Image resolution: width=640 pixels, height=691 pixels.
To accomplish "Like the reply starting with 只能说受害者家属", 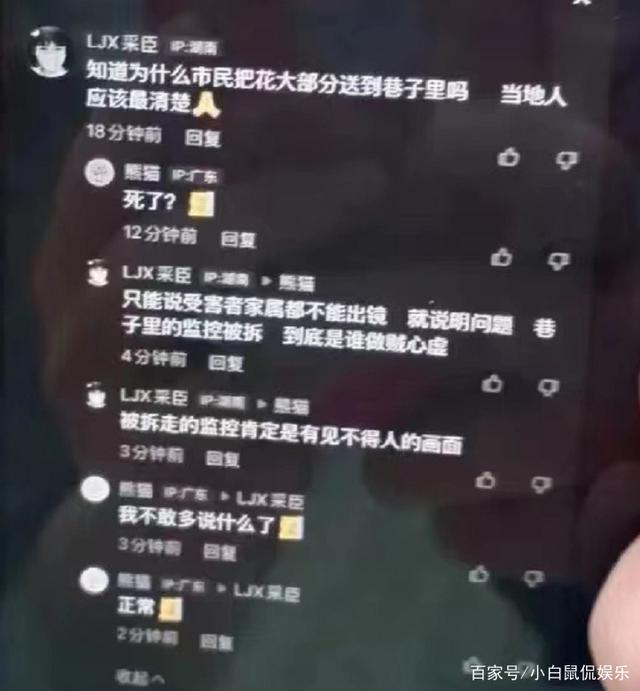I will 492,383.
